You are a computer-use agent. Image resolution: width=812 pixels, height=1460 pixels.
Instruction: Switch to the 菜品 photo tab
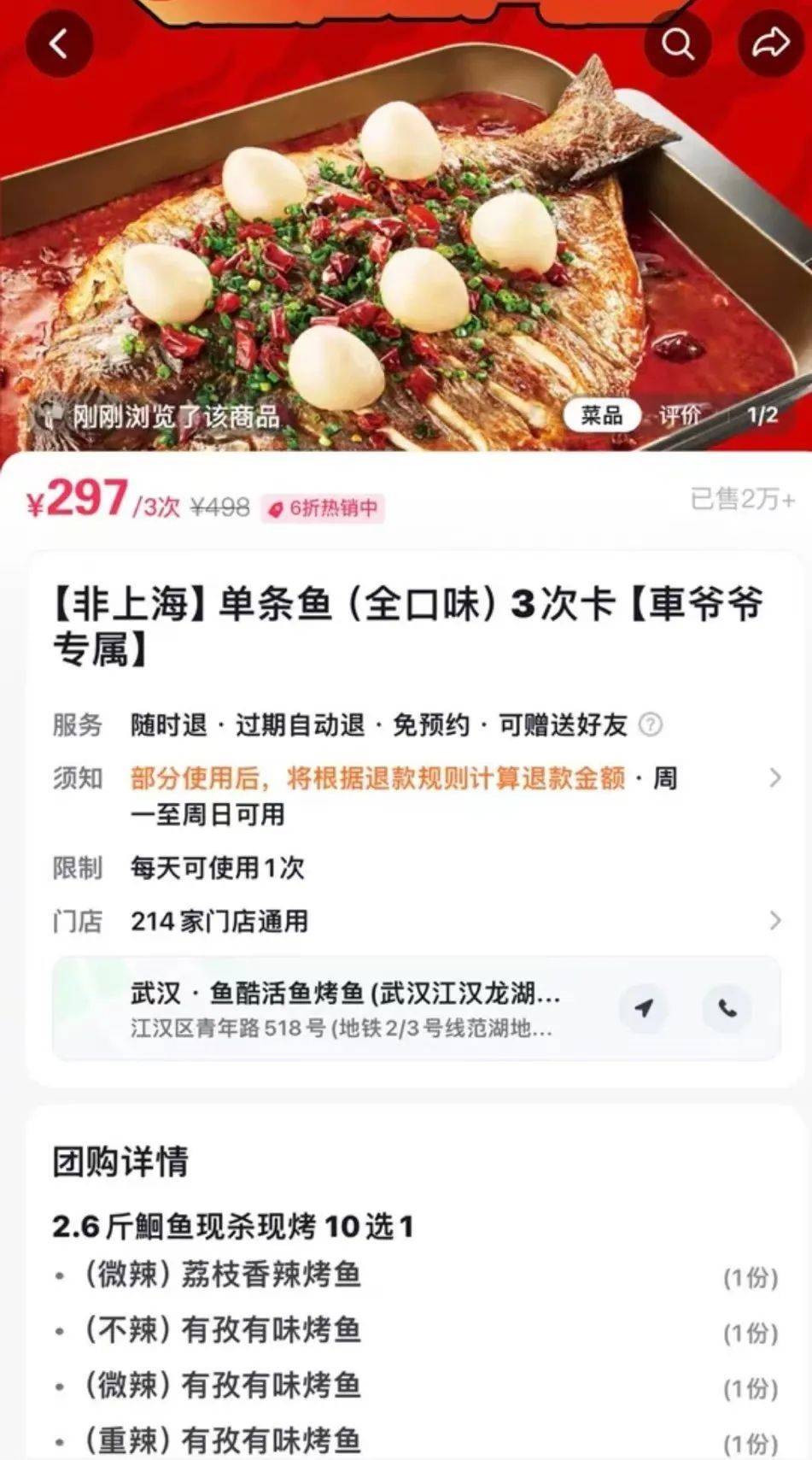602,415
